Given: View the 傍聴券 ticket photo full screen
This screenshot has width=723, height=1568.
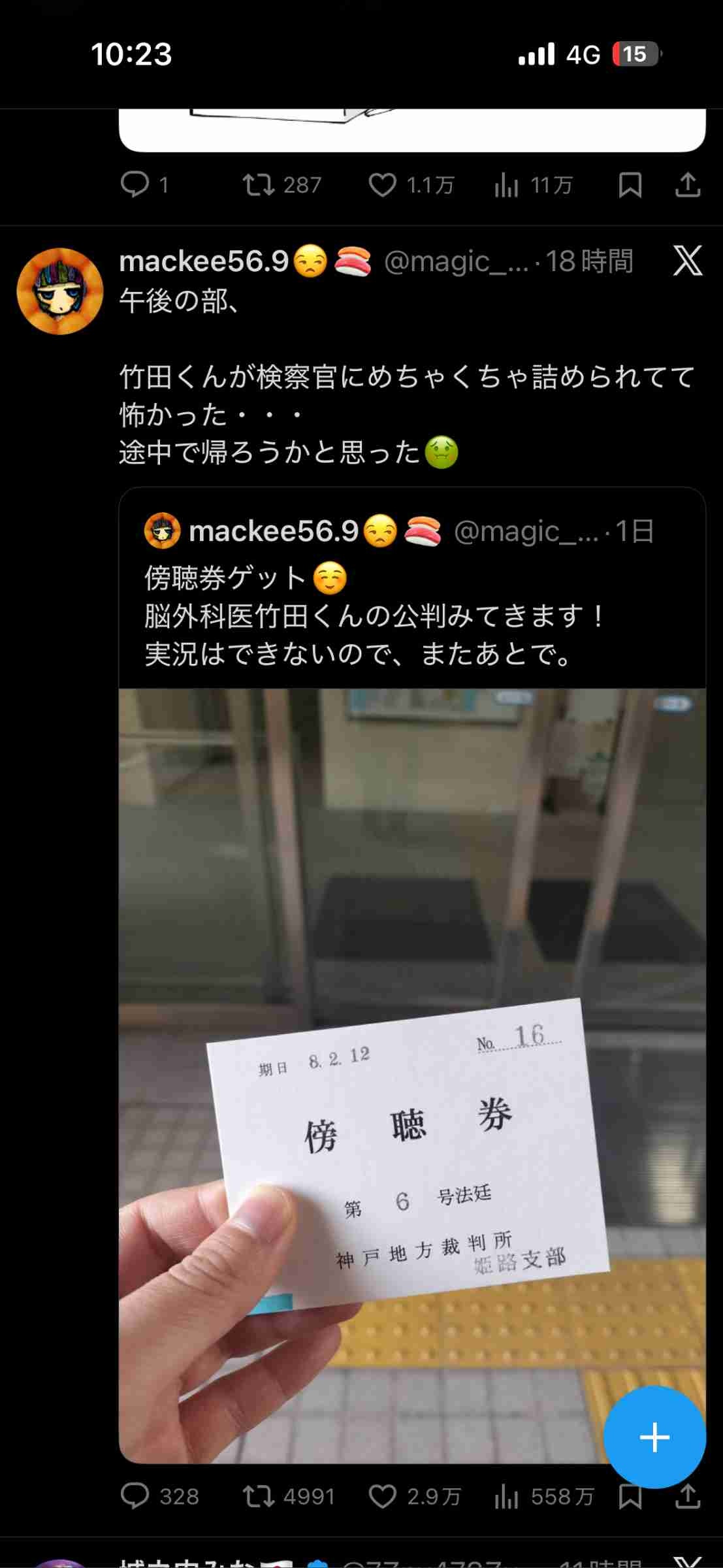Looking at the screenshot, I should point(411,1071).
